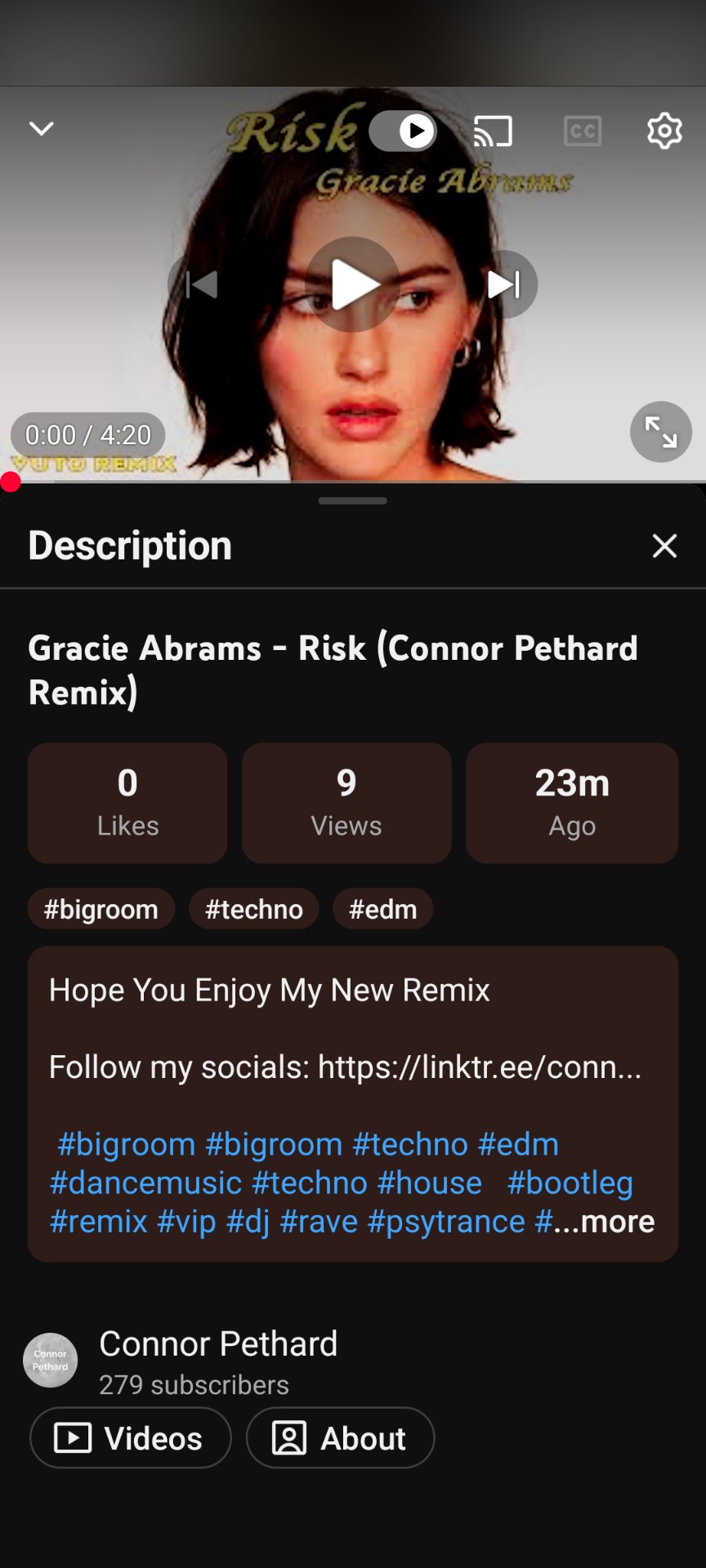
Task: Skip to the next video
Action: (x=503, y=284)
